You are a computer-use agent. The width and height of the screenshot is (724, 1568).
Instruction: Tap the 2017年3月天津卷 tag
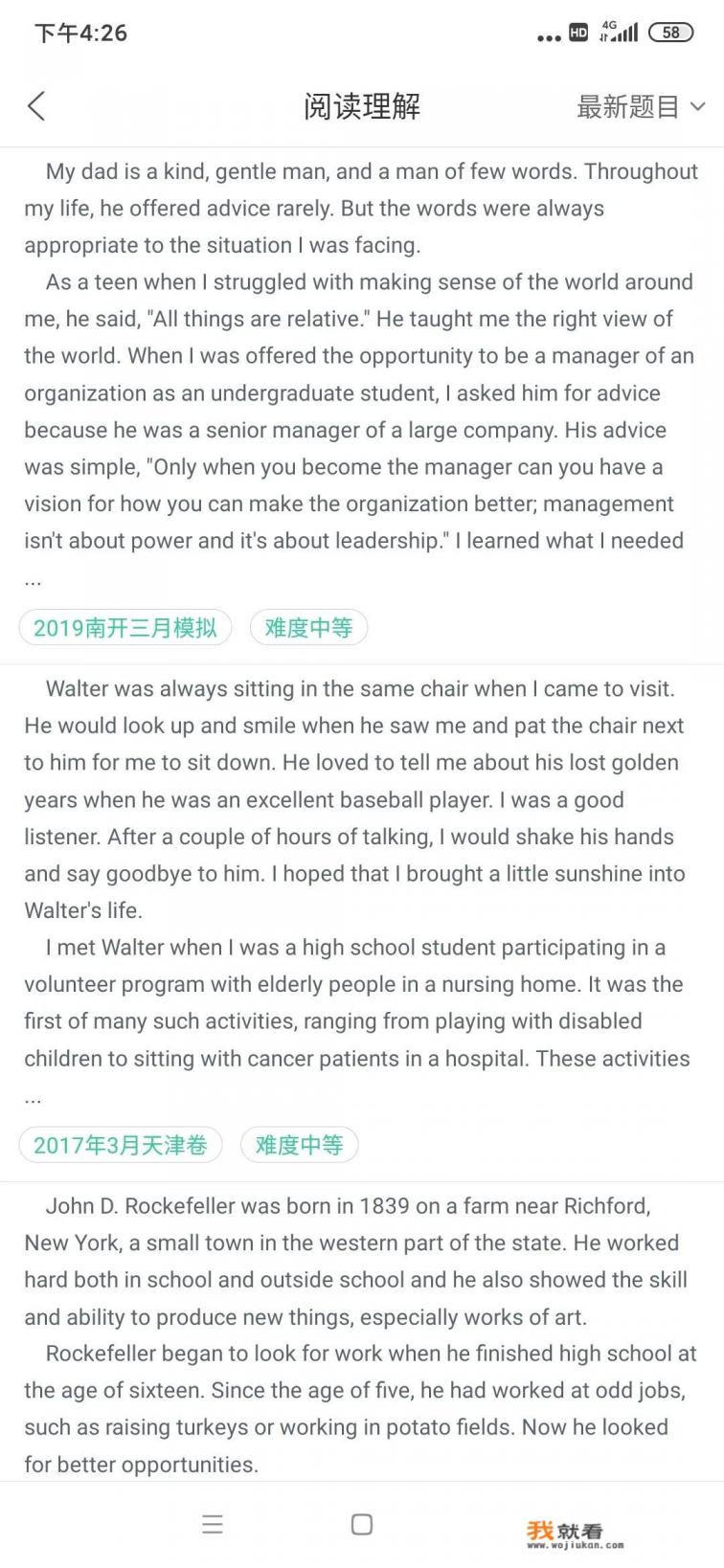tap(121, 1145)
